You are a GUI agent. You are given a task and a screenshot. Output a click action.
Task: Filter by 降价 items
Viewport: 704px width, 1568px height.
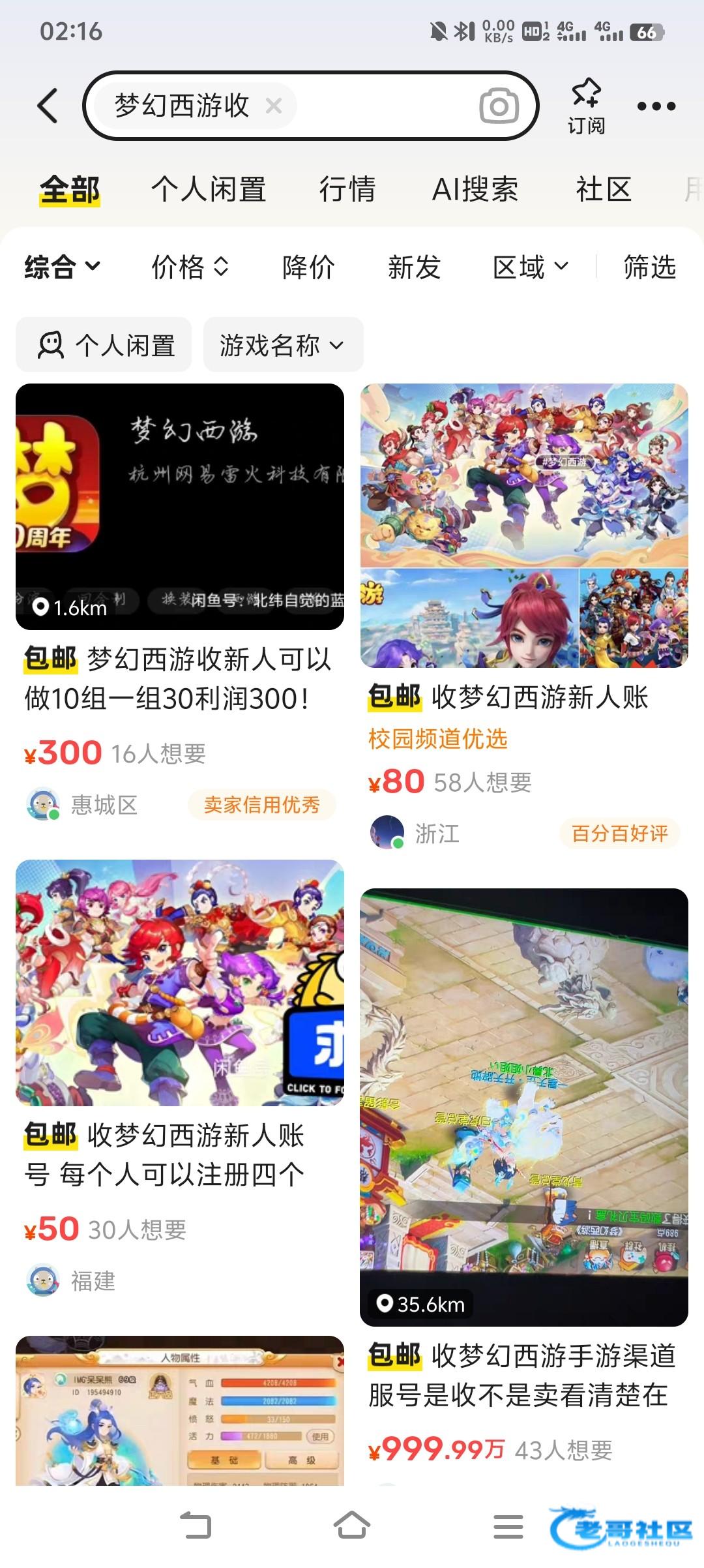(309, 267)
